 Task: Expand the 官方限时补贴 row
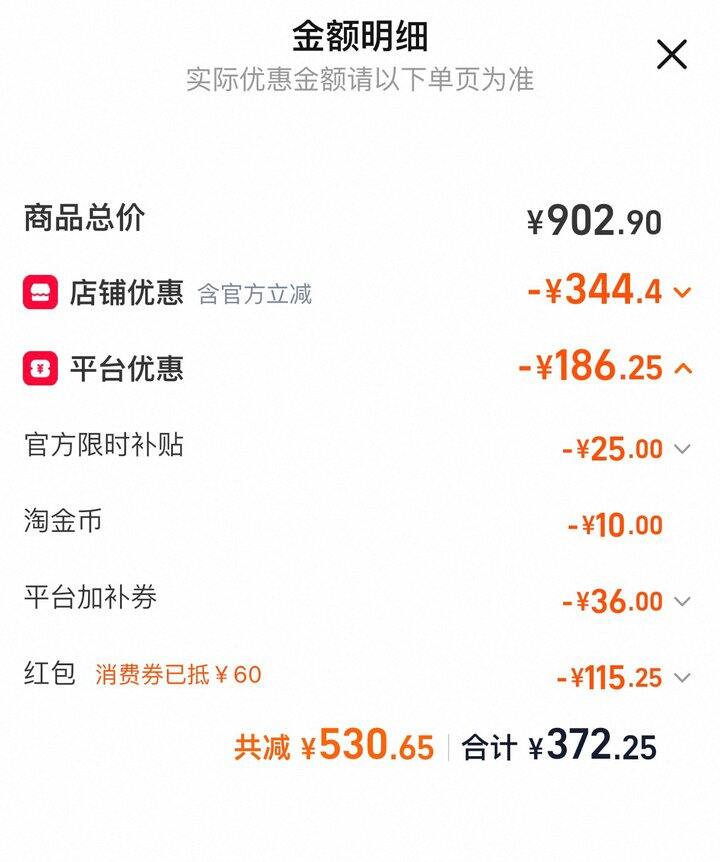[682, 449]
